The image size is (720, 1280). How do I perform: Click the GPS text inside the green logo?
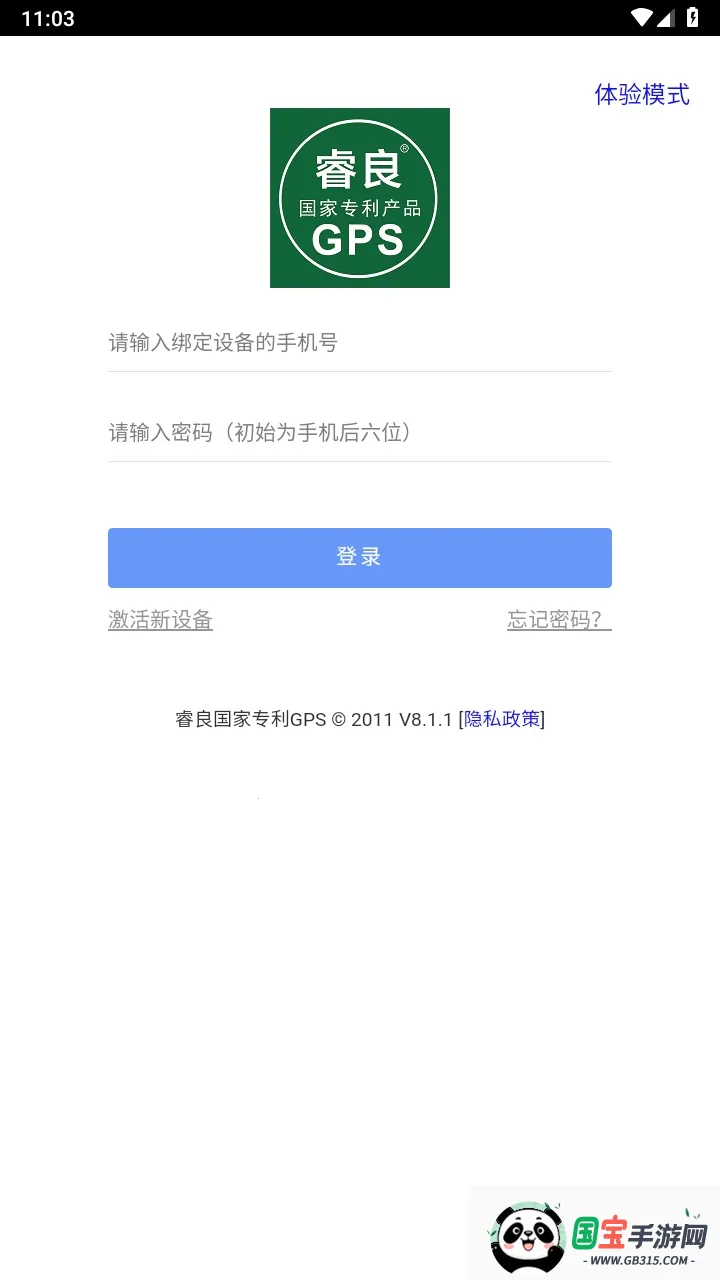click(x=360, y=240)
